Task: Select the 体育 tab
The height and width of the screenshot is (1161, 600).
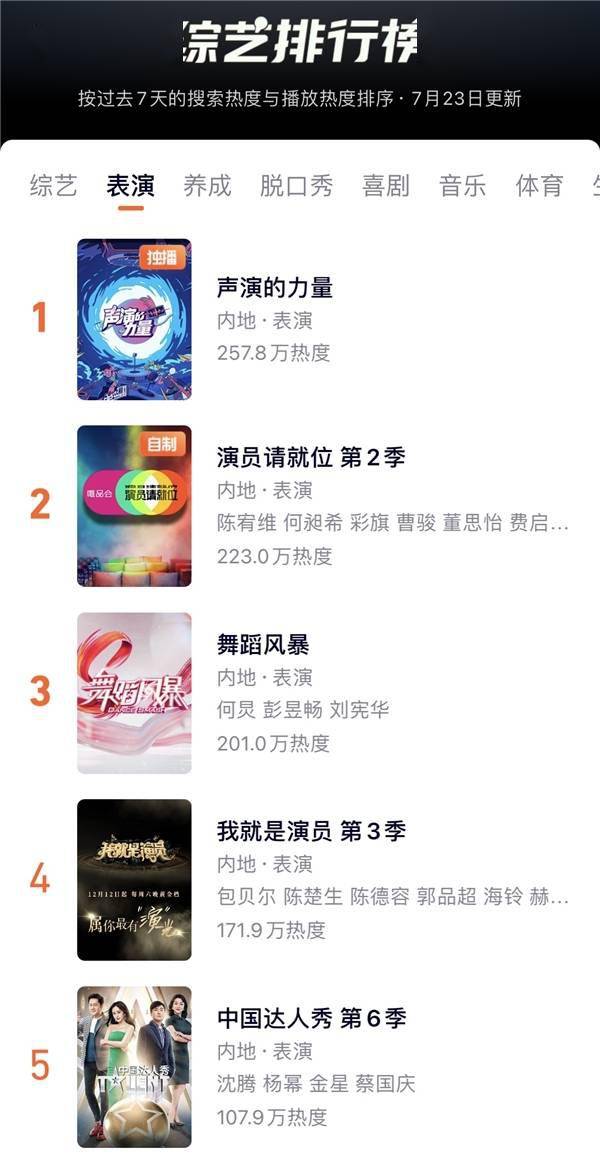Action: (x=539, y=185)
